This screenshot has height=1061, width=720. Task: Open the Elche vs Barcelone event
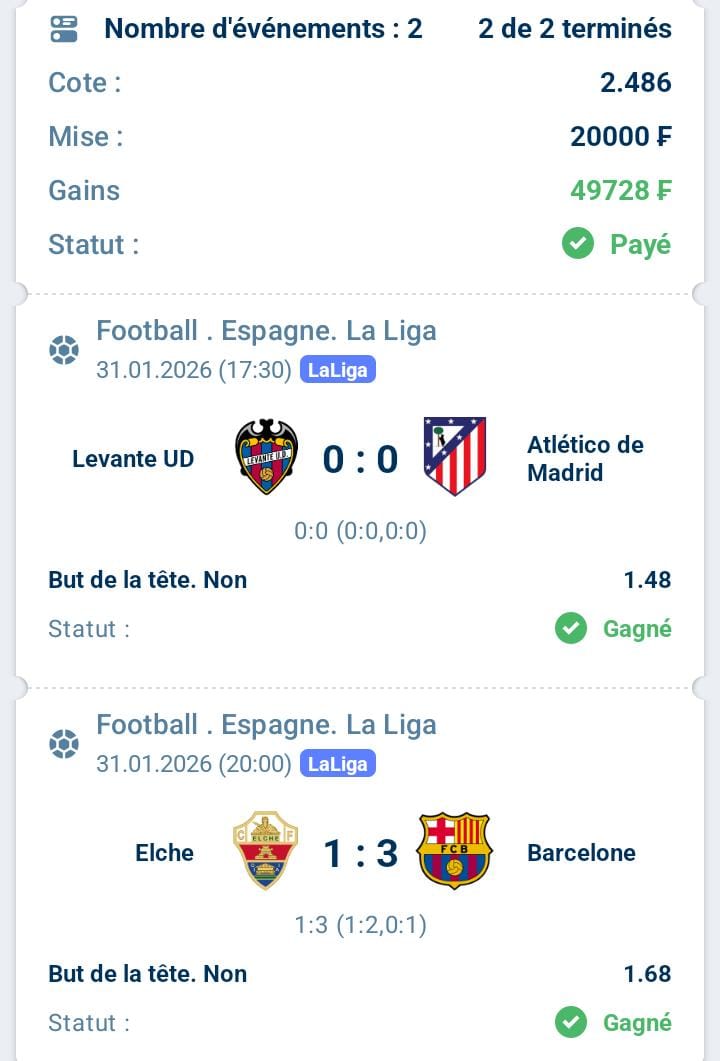point(360,853)
